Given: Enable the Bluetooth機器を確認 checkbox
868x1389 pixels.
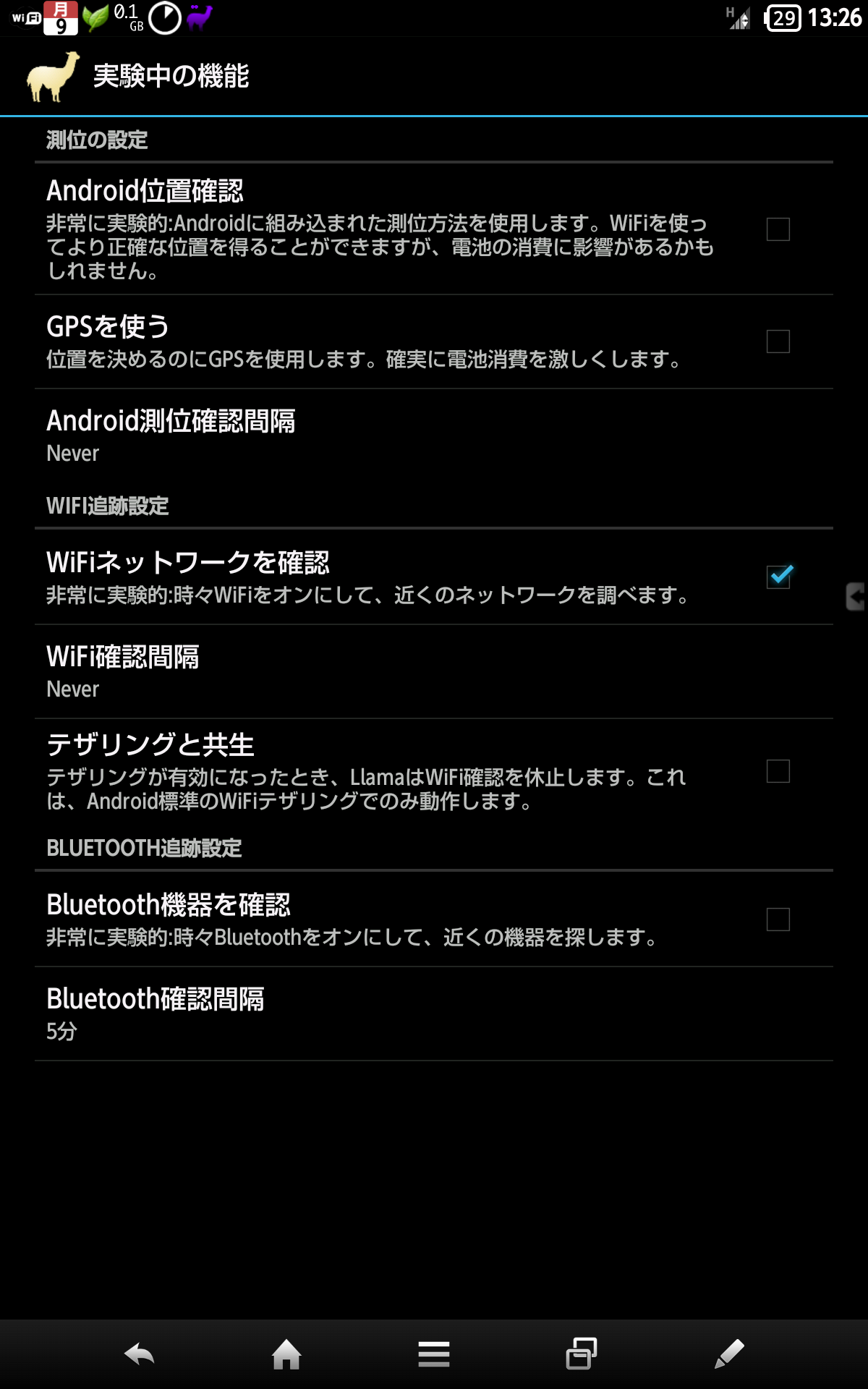Looking at the screenshot, I should tap(778, 919).
